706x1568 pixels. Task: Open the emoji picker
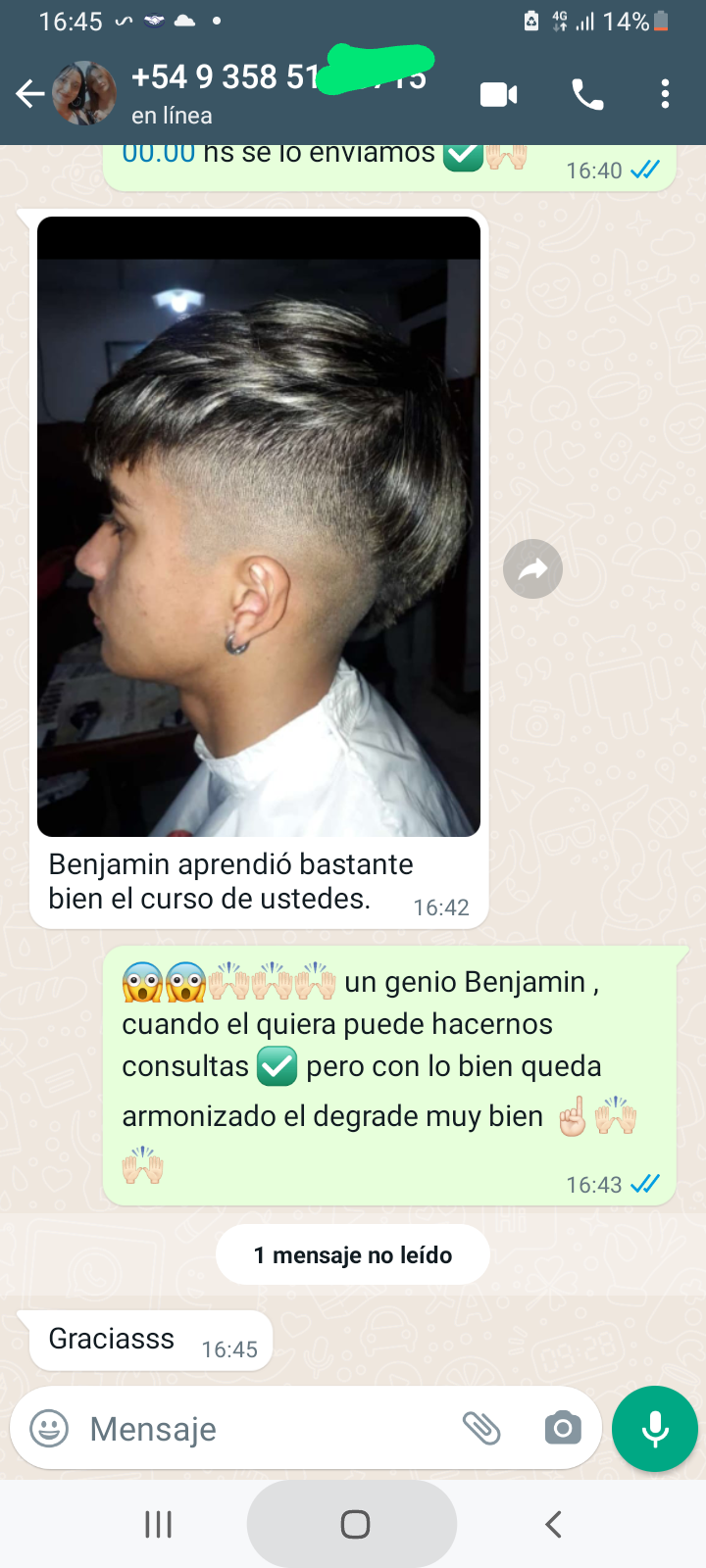point(49,1428)
